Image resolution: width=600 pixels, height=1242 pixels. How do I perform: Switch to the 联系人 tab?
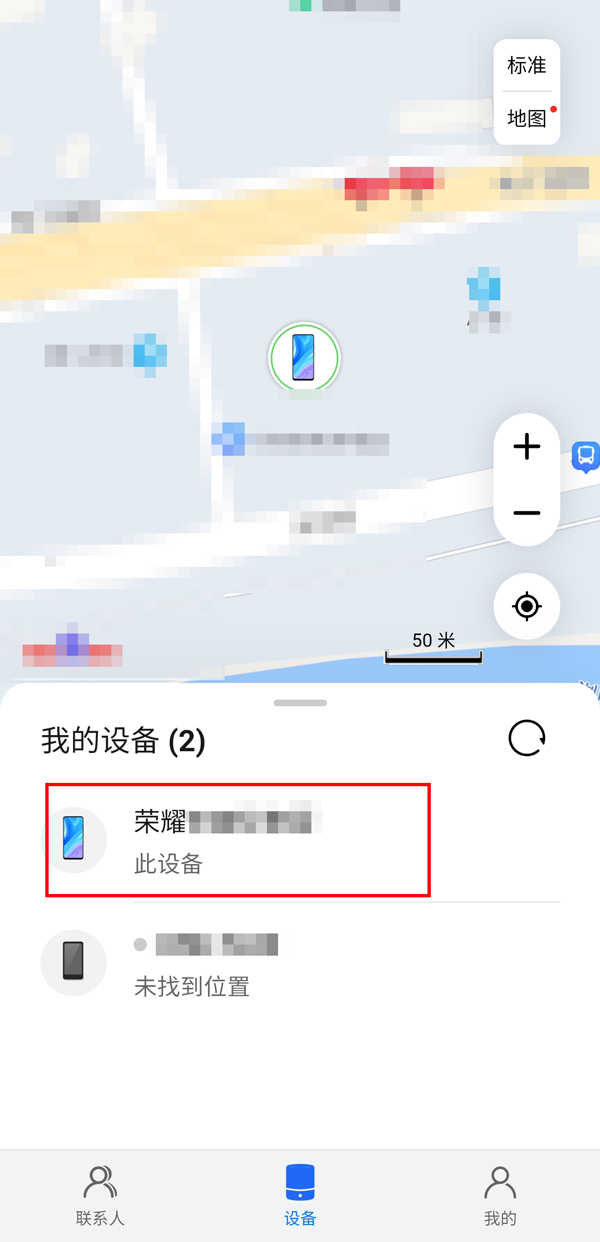[100, 1196]
